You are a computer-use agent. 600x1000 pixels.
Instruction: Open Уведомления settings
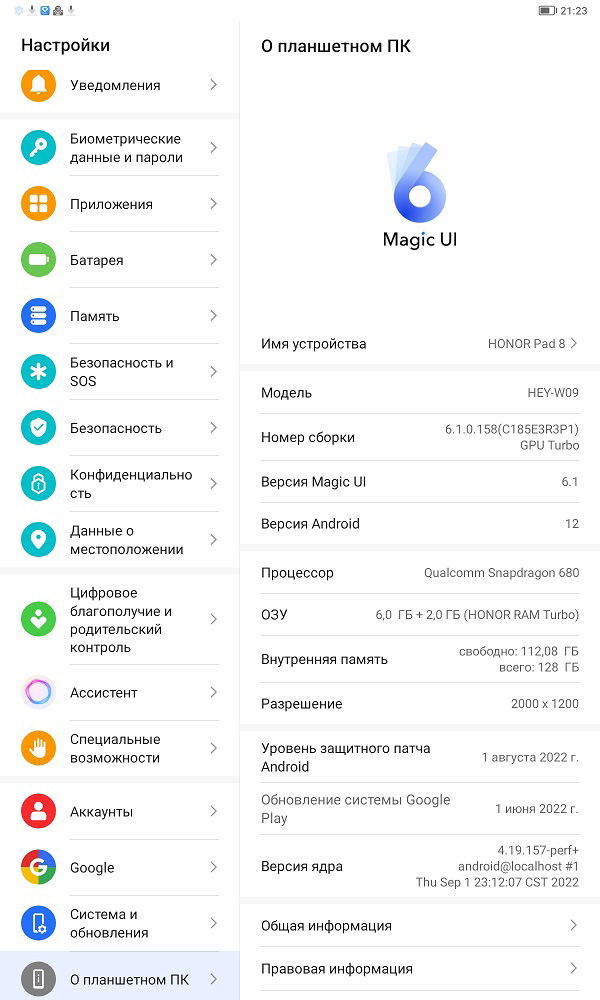point(120,85)
